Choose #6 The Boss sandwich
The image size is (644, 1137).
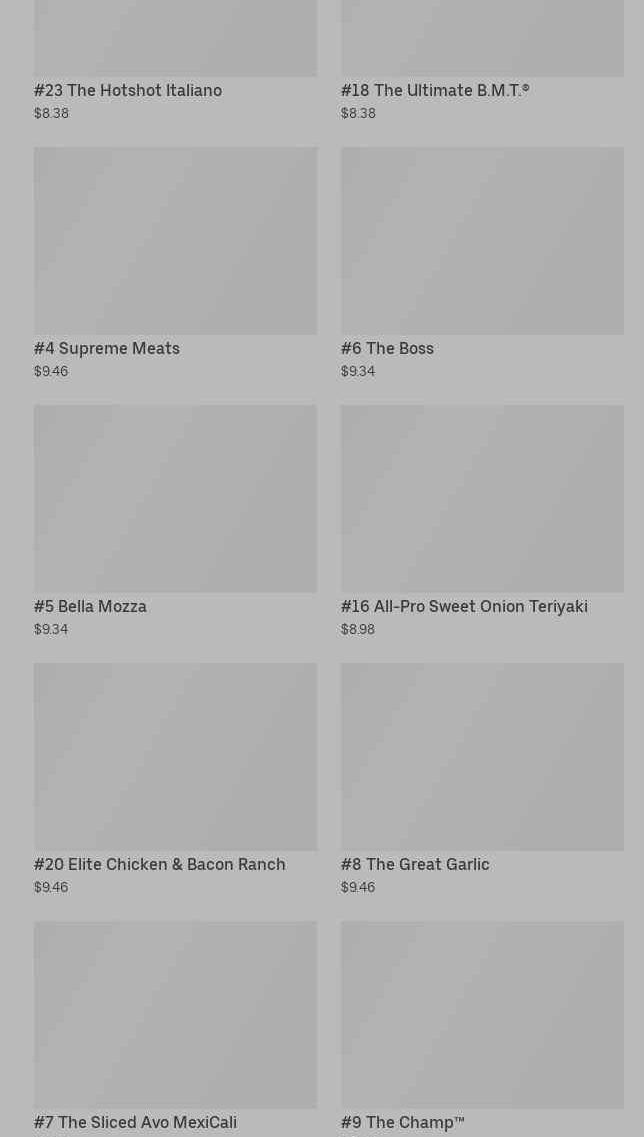(x=481, y=262)
